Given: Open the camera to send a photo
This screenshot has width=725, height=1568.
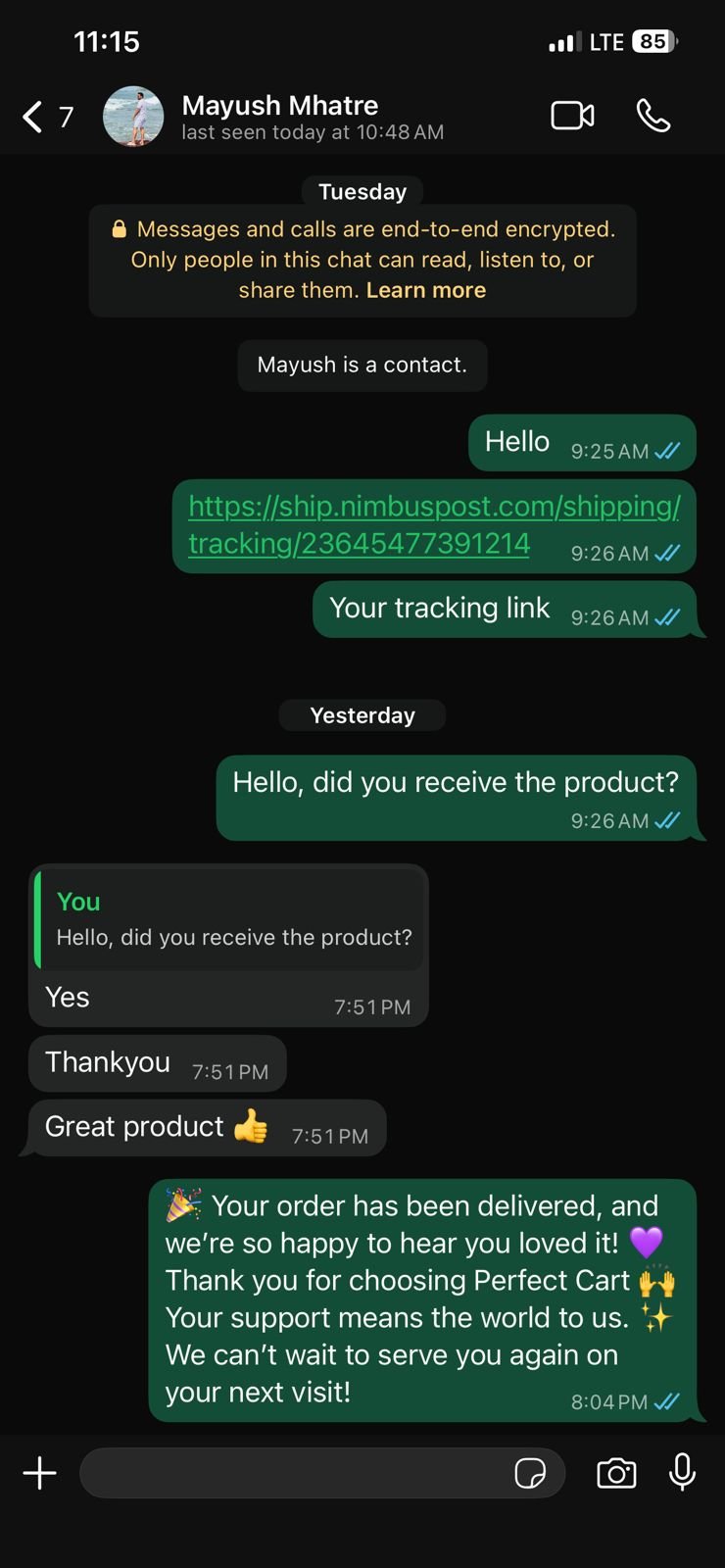Looking at the screenshot, I should point(616,1473).
